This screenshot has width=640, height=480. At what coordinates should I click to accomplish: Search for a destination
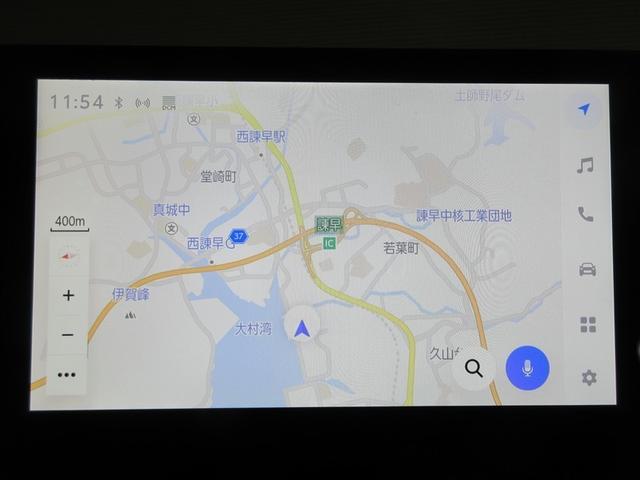coord(474,367)
